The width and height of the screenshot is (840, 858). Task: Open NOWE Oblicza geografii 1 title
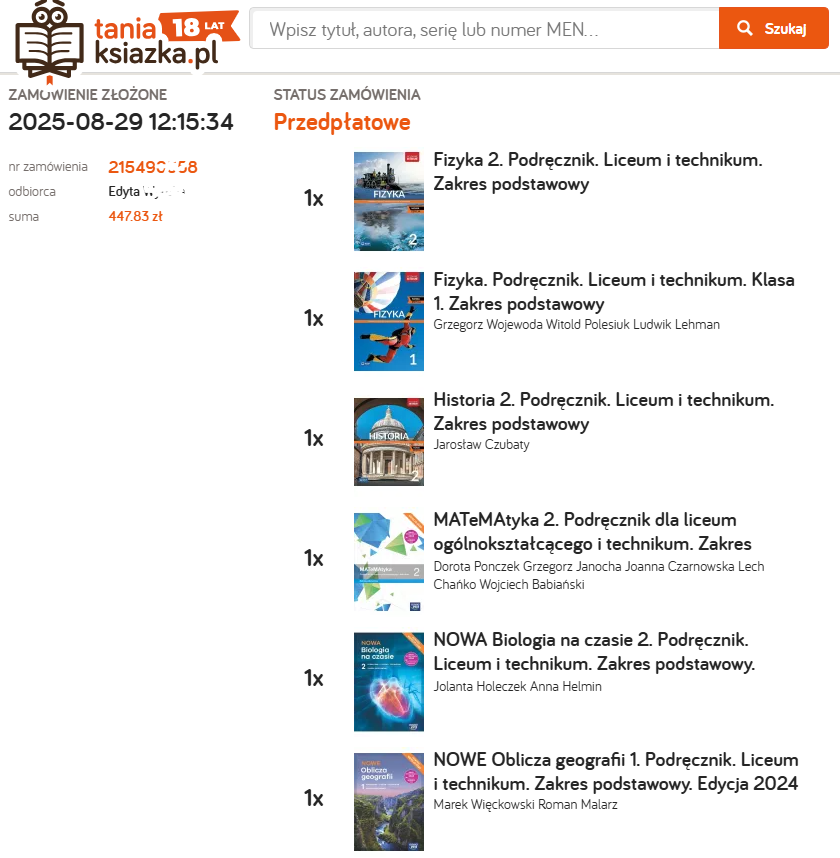[x=615, y=771]
